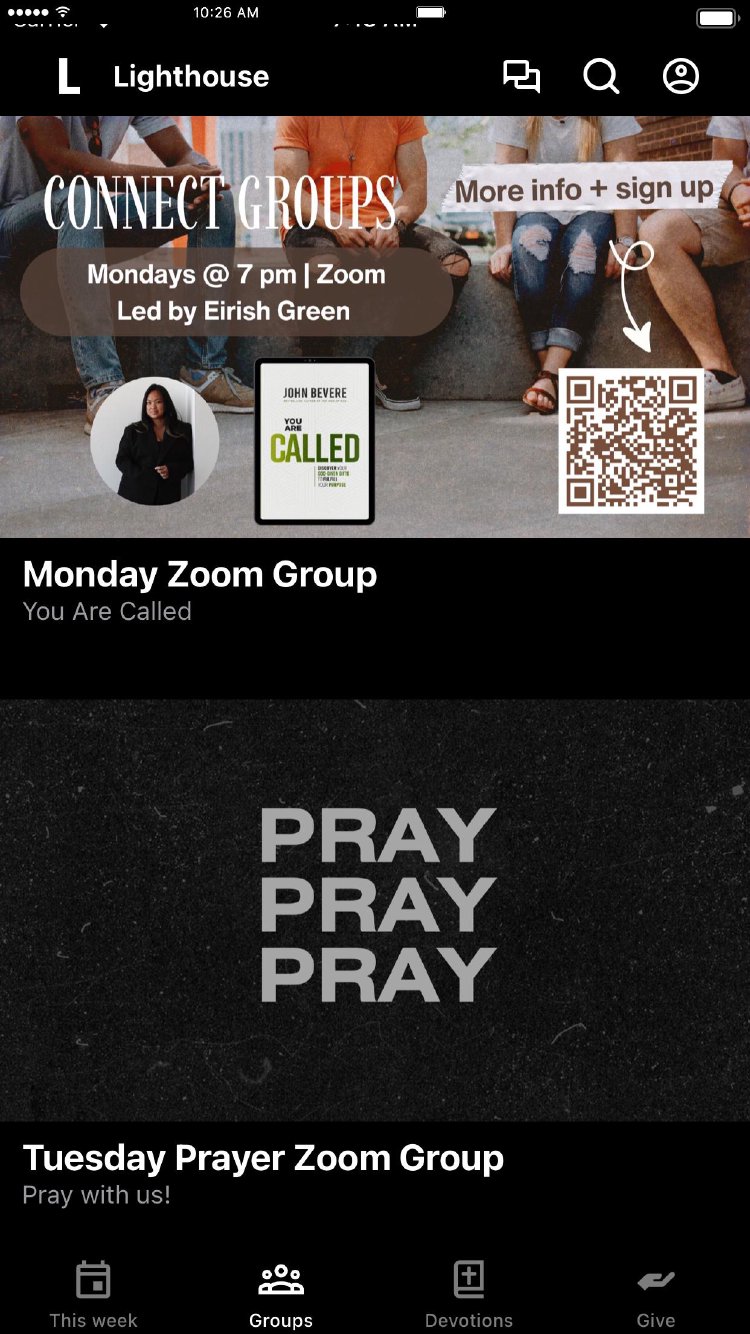Viewport: 750px width, 1334px height.
Task: Switch to the This week tab
Action: tap(94, 1294)
